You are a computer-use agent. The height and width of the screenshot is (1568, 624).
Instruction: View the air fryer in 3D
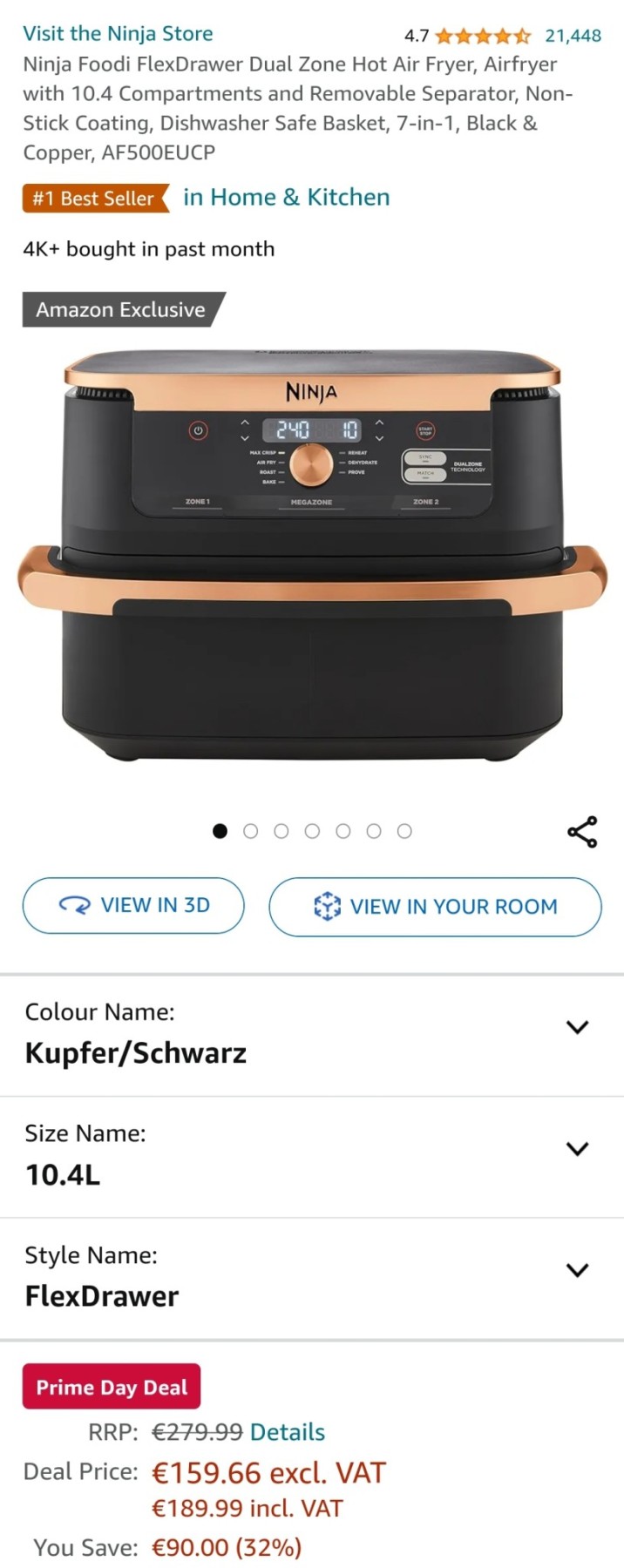point(133,905)
